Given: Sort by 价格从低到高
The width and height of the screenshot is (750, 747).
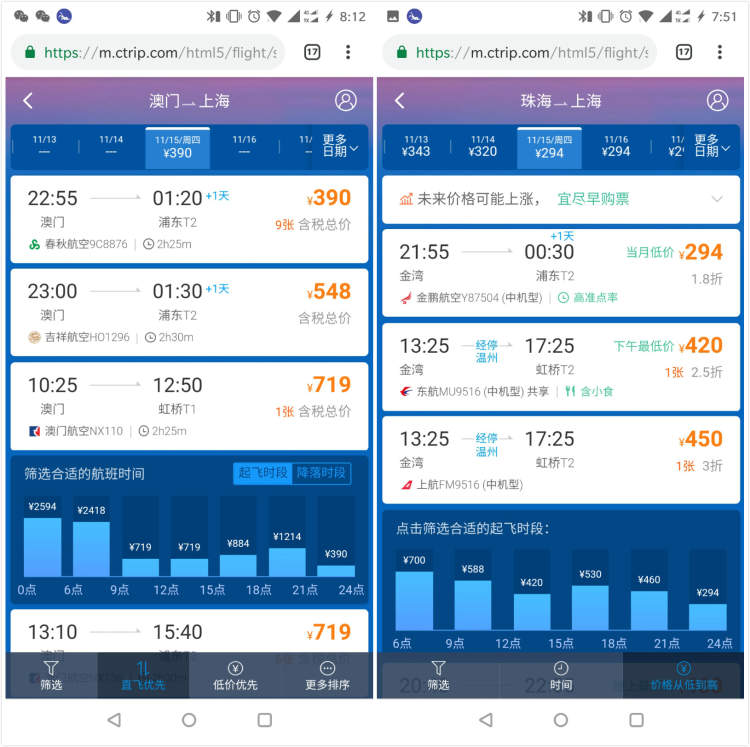Looking at the screenshot, I should 683,676.
